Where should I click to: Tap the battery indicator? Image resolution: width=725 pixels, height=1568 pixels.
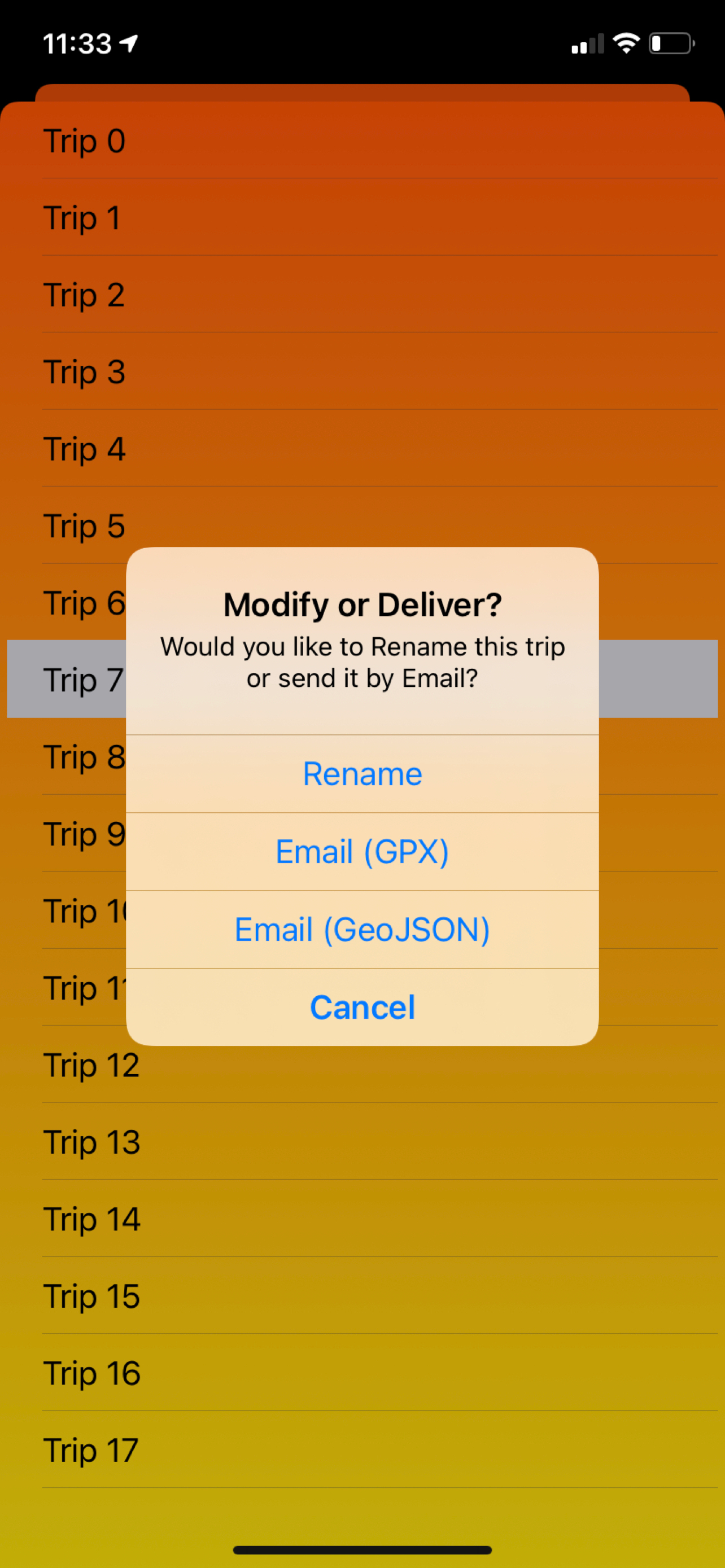(x=670, y=42)
